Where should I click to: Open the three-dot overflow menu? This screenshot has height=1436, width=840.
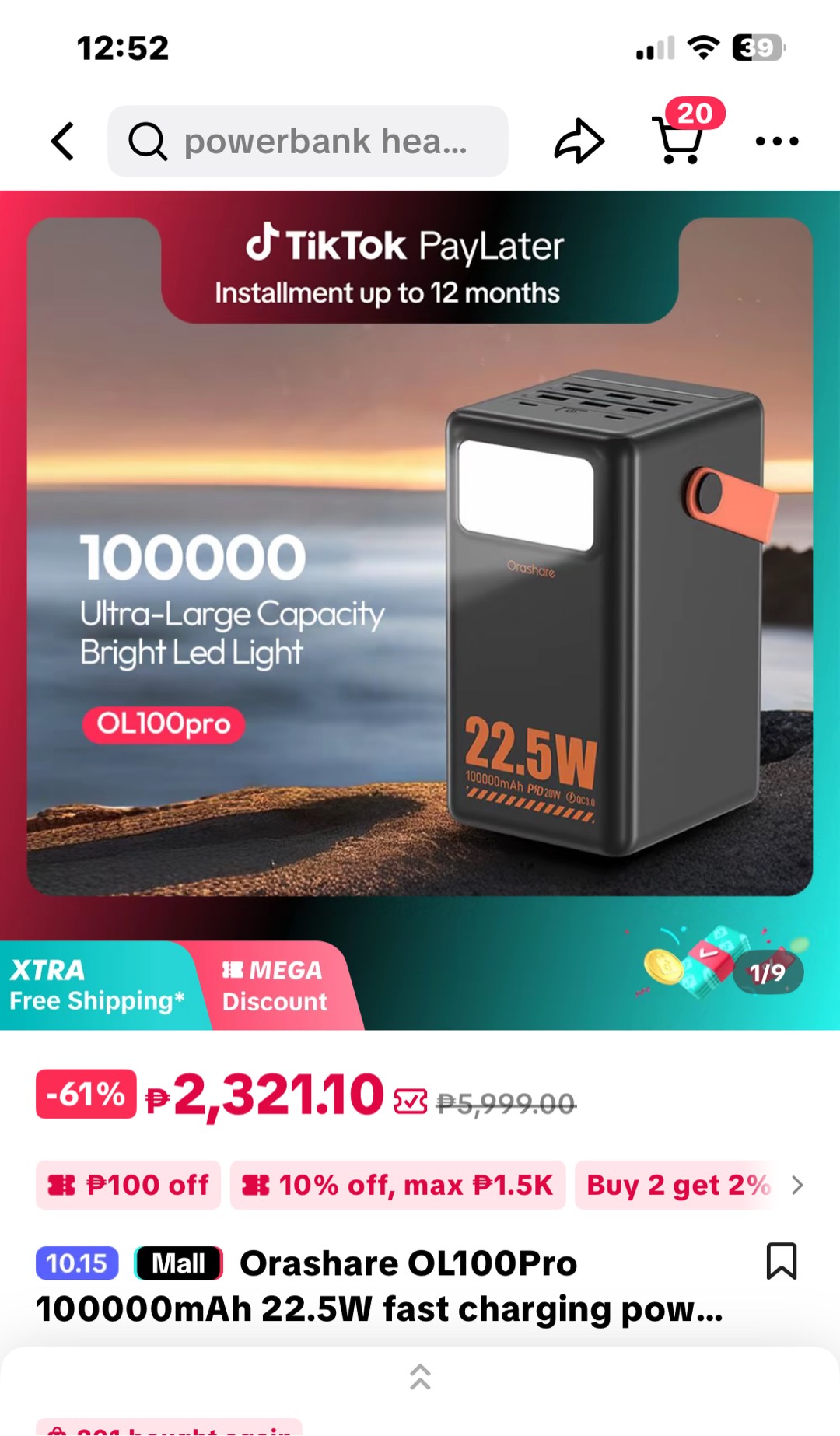point(776,142)
